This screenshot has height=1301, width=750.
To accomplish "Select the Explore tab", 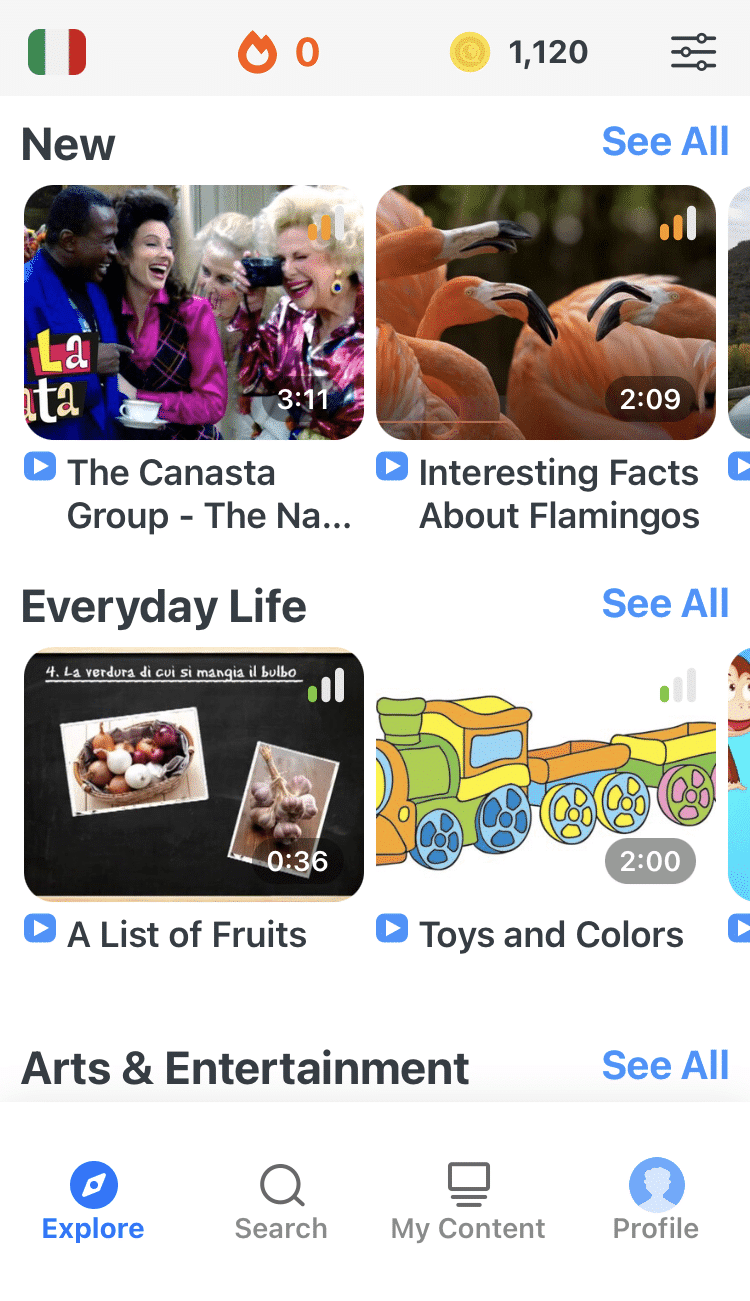I will (93, 1201).
